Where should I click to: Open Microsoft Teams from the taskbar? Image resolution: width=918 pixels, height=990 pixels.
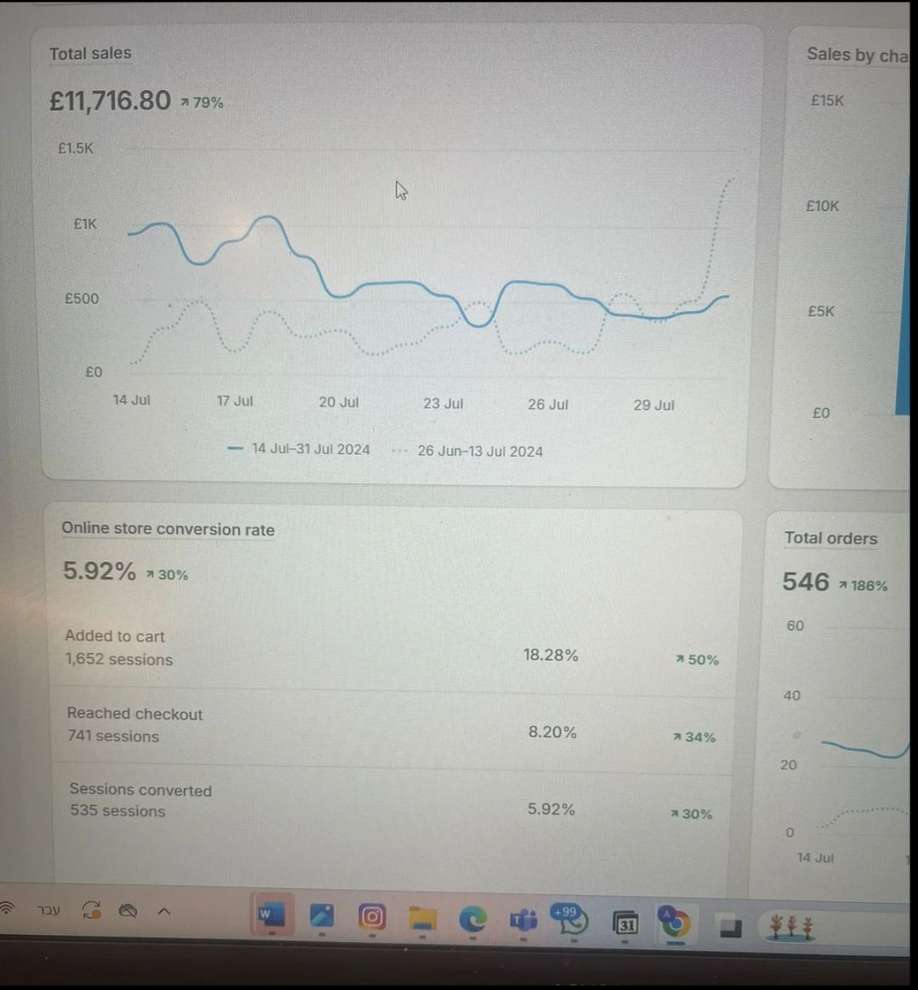(523, 918)
